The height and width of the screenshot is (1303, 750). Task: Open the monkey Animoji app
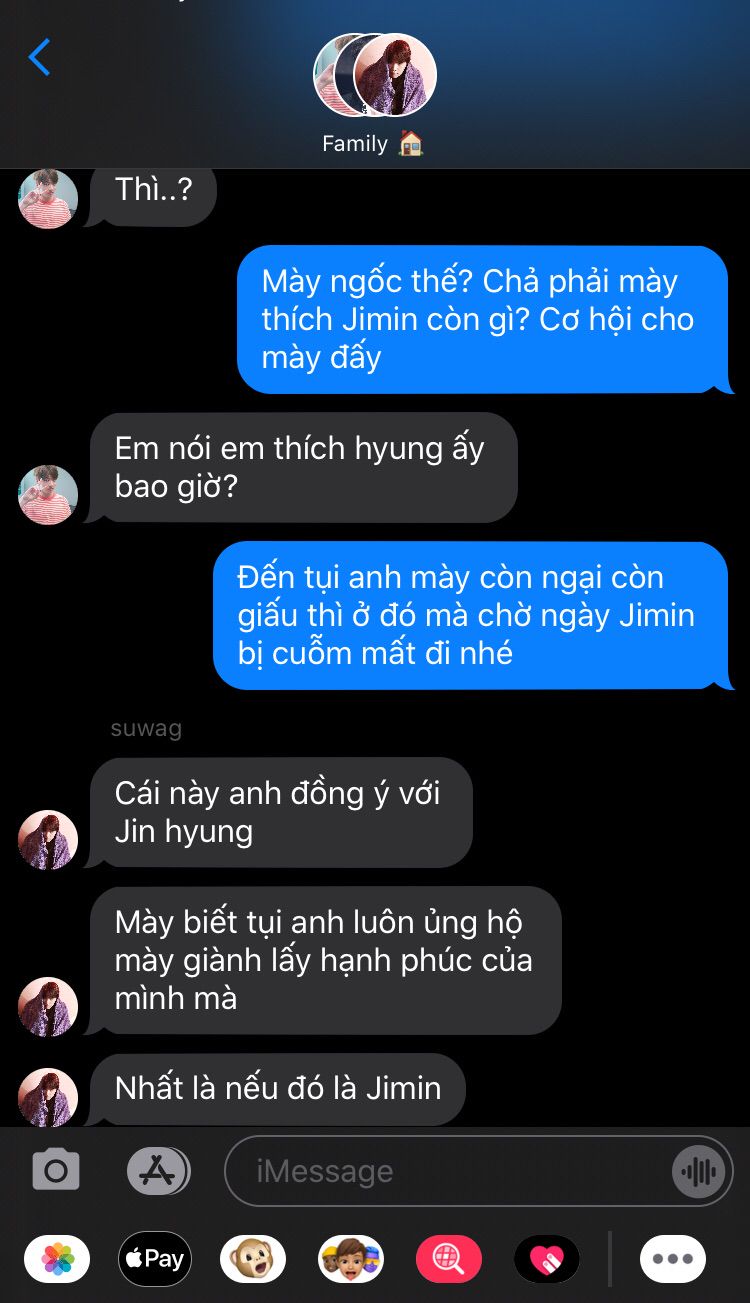(253, 1259)
